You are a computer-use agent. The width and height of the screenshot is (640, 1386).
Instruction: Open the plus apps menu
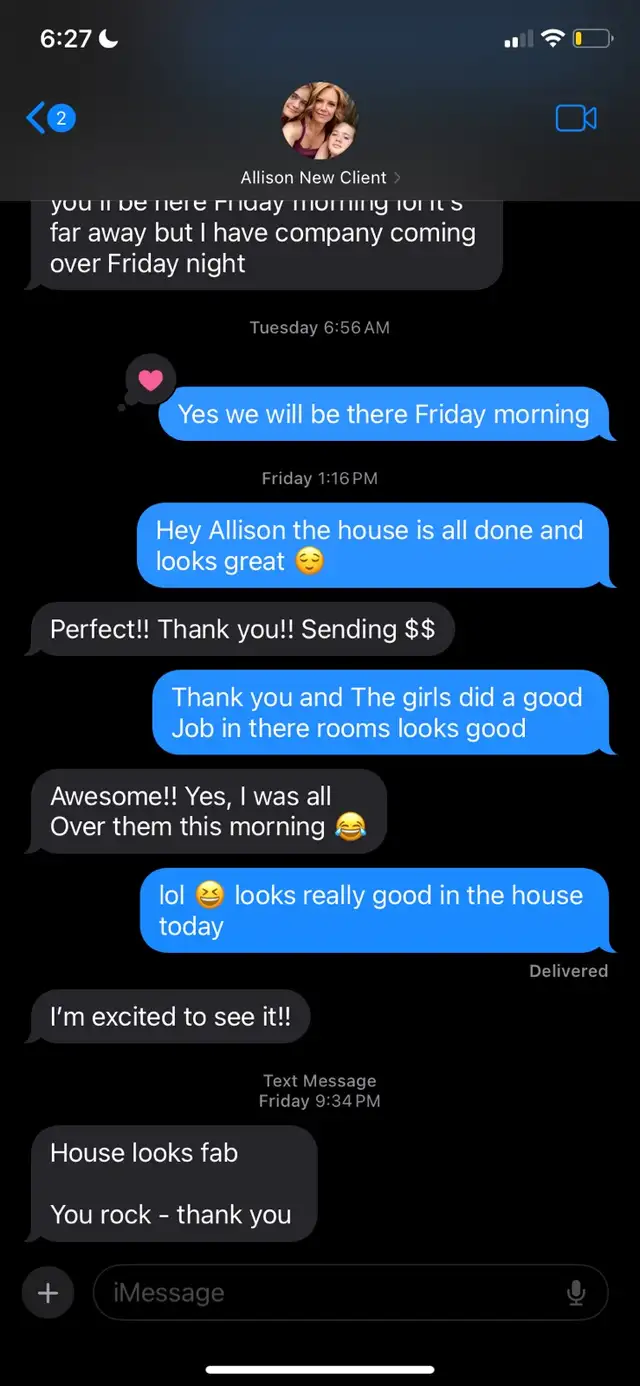pos(47,1293)
